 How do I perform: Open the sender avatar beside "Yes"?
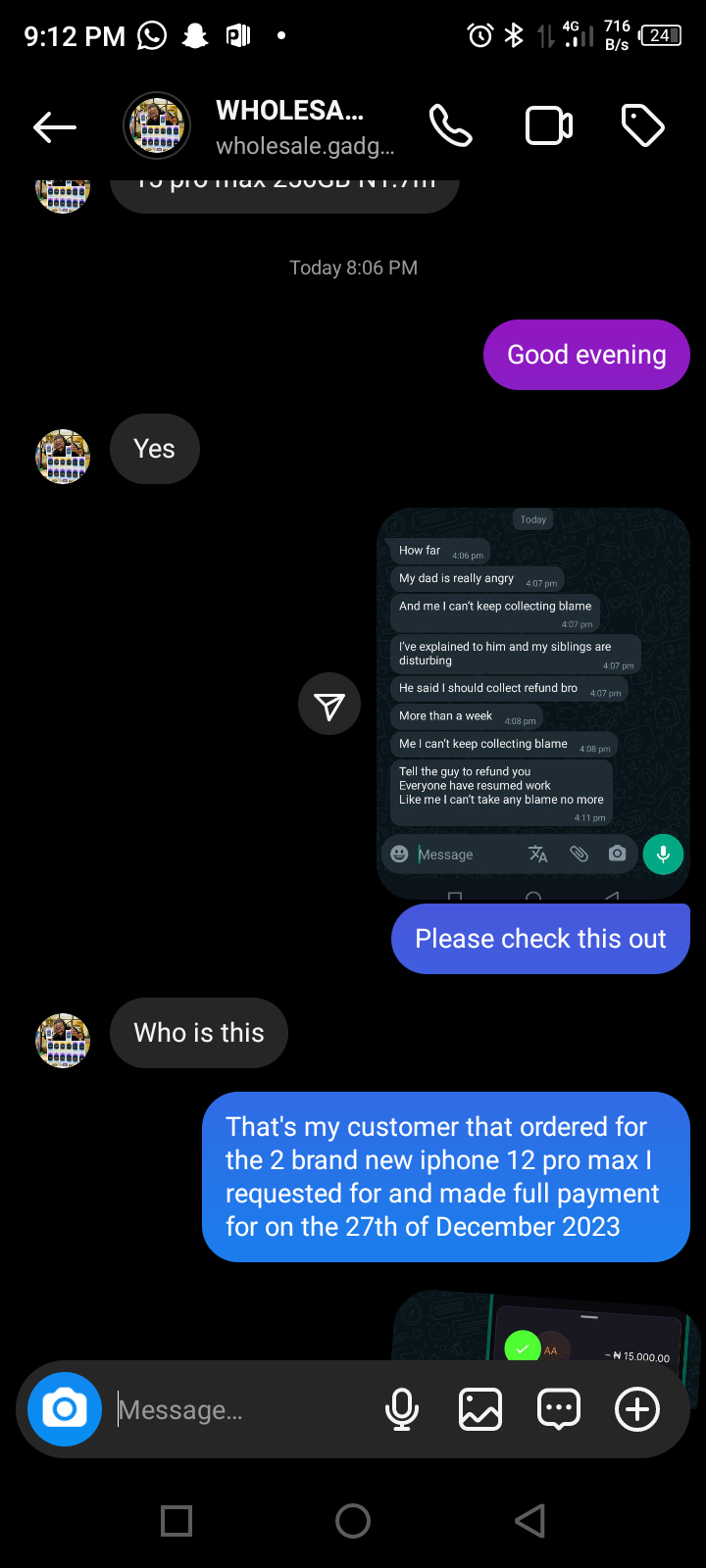[x=63, y=456]
